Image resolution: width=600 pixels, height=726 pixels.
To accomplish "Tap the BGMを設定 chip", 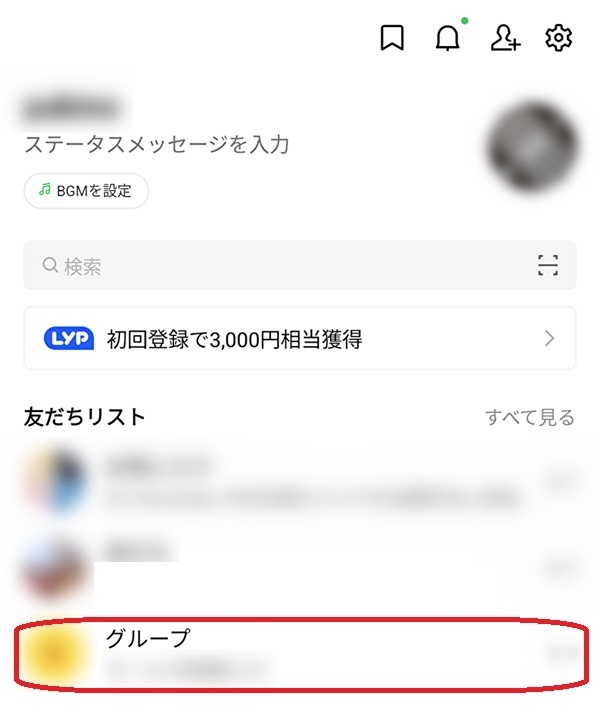I will [87, 191].
